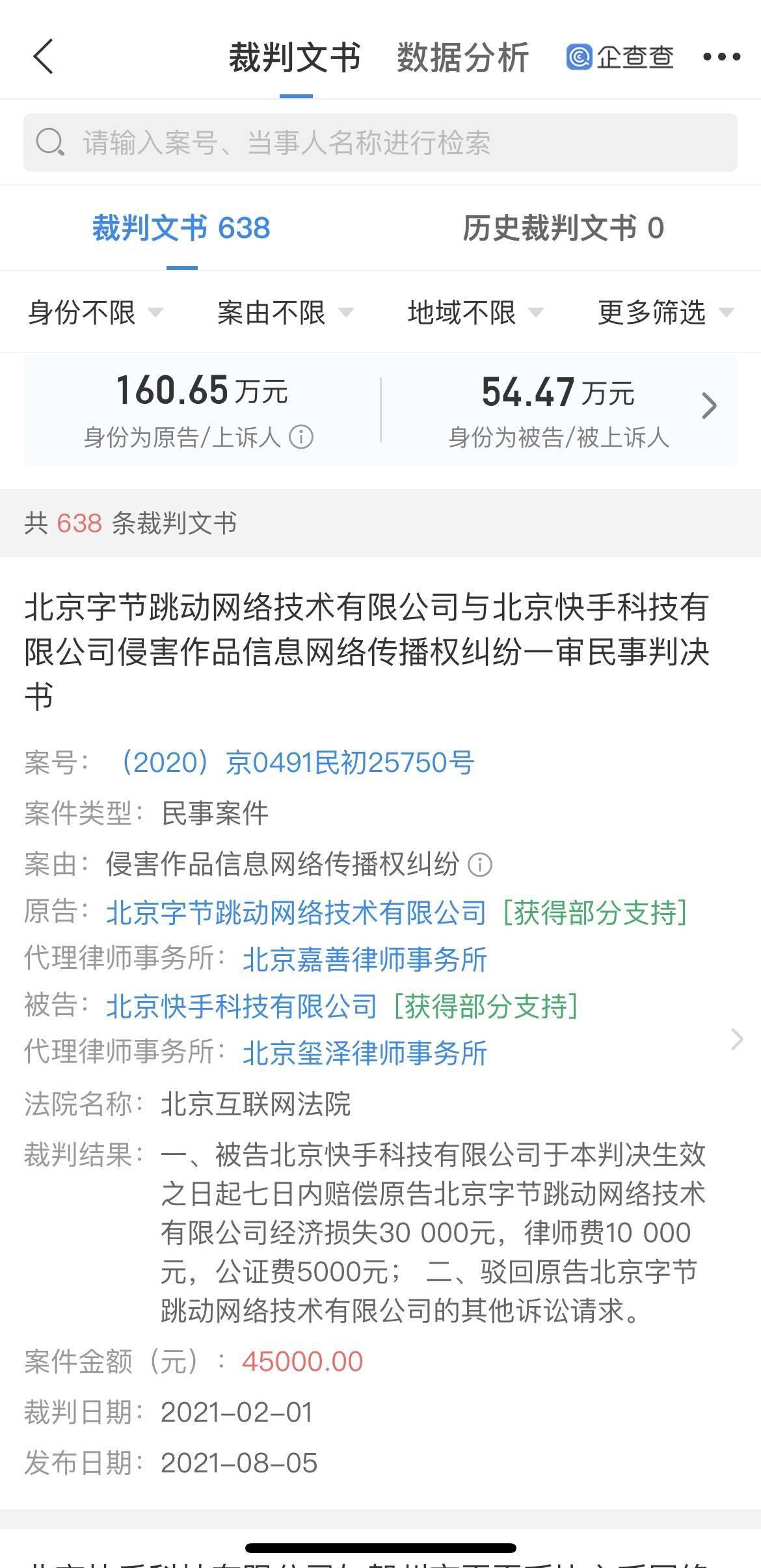Open law firm 北京嘉善律师事务所
Viewport: 761px width, 1568px height.
[x=364, y=960]
